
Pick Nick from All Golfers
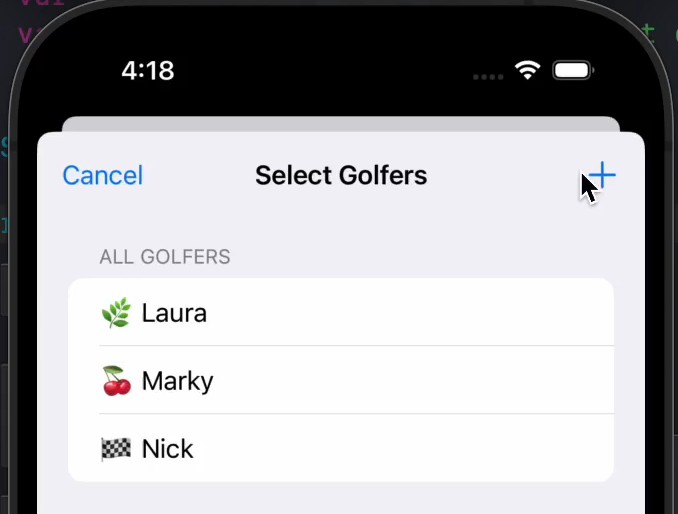click(x=340, y=449)
